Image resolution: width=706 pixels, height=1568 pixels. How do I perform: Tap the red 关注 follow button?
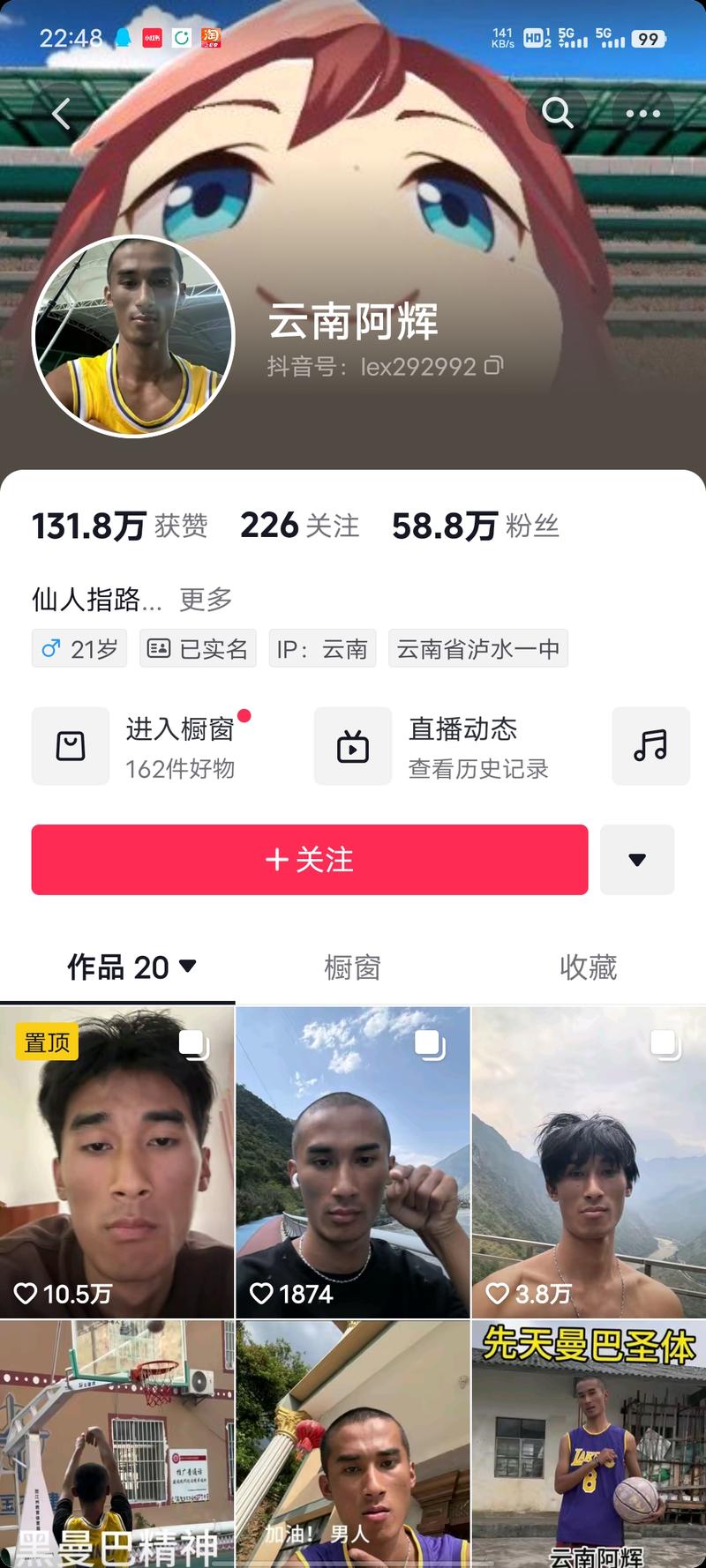(309, 860)
